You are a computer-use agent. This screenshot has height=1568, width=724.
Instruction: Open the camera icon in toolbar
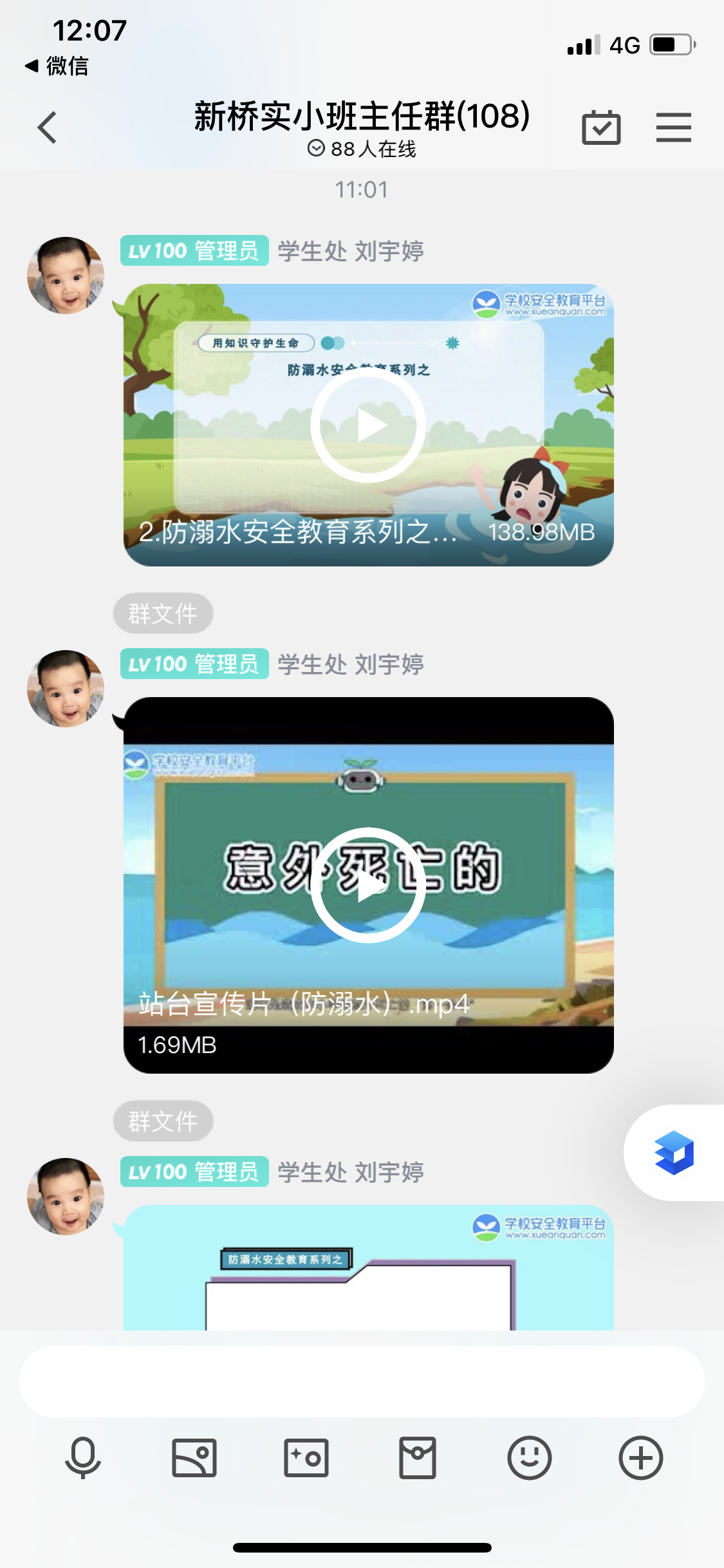pos(306,1457)
